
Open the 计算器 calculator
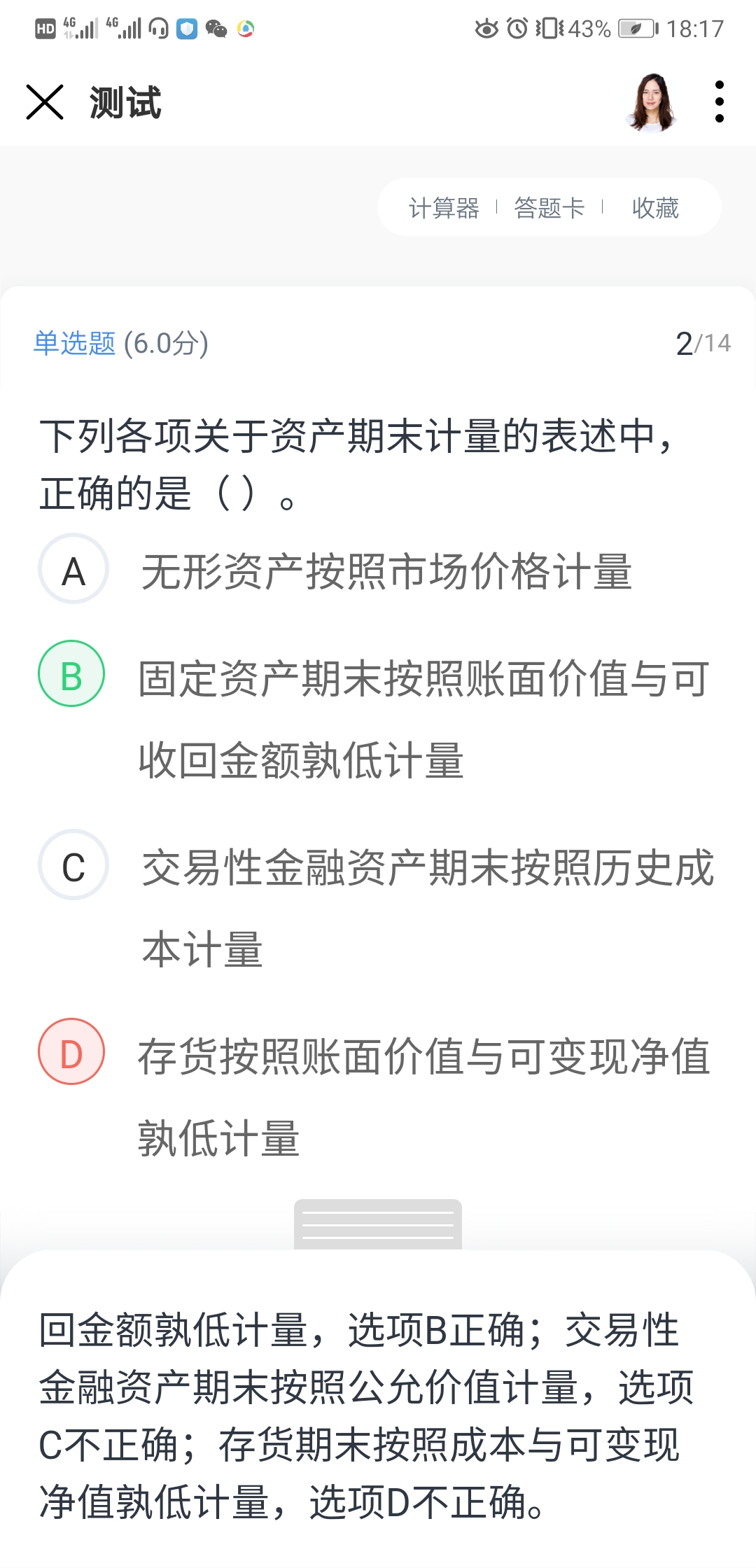[444, 208]
